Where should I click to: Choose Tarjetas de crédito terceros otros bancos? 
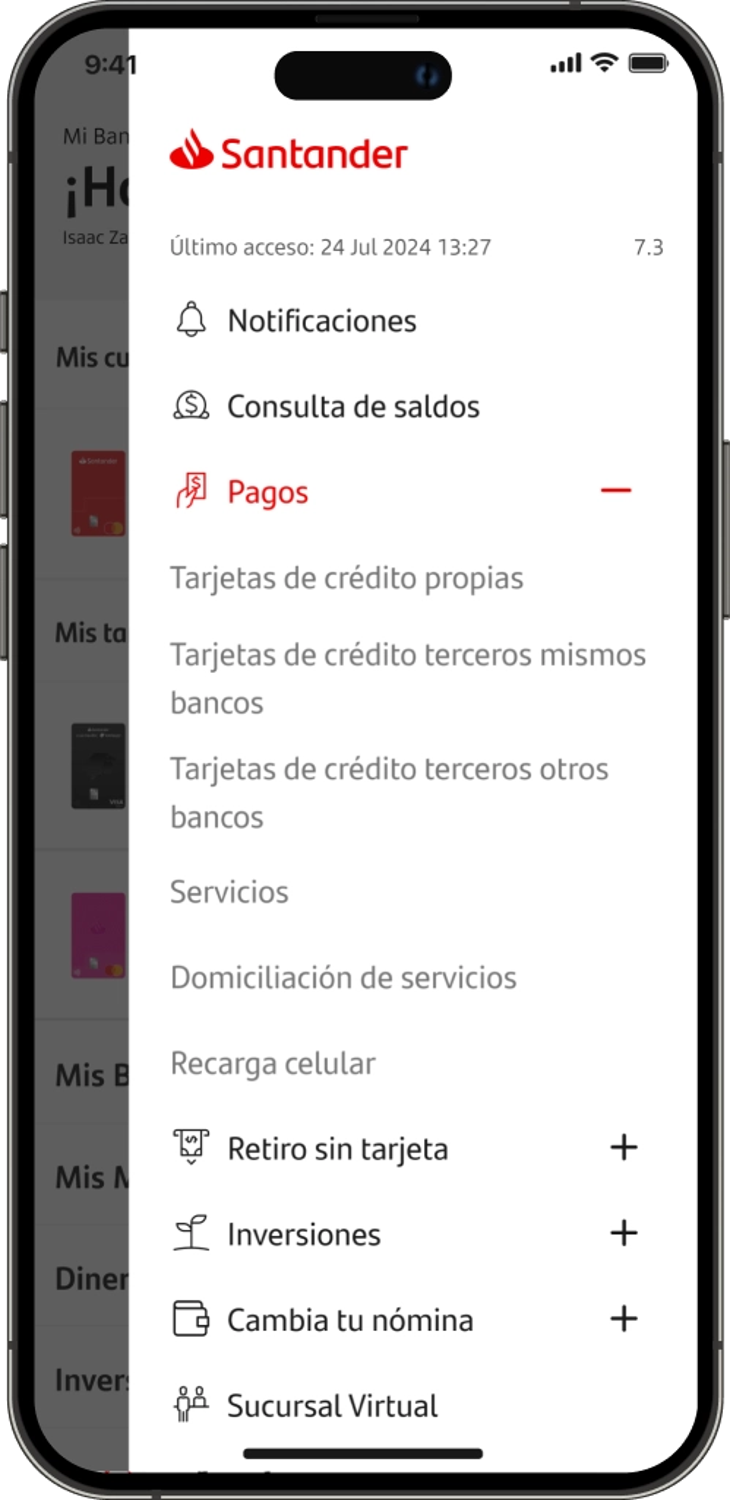[x=388, y=792]
